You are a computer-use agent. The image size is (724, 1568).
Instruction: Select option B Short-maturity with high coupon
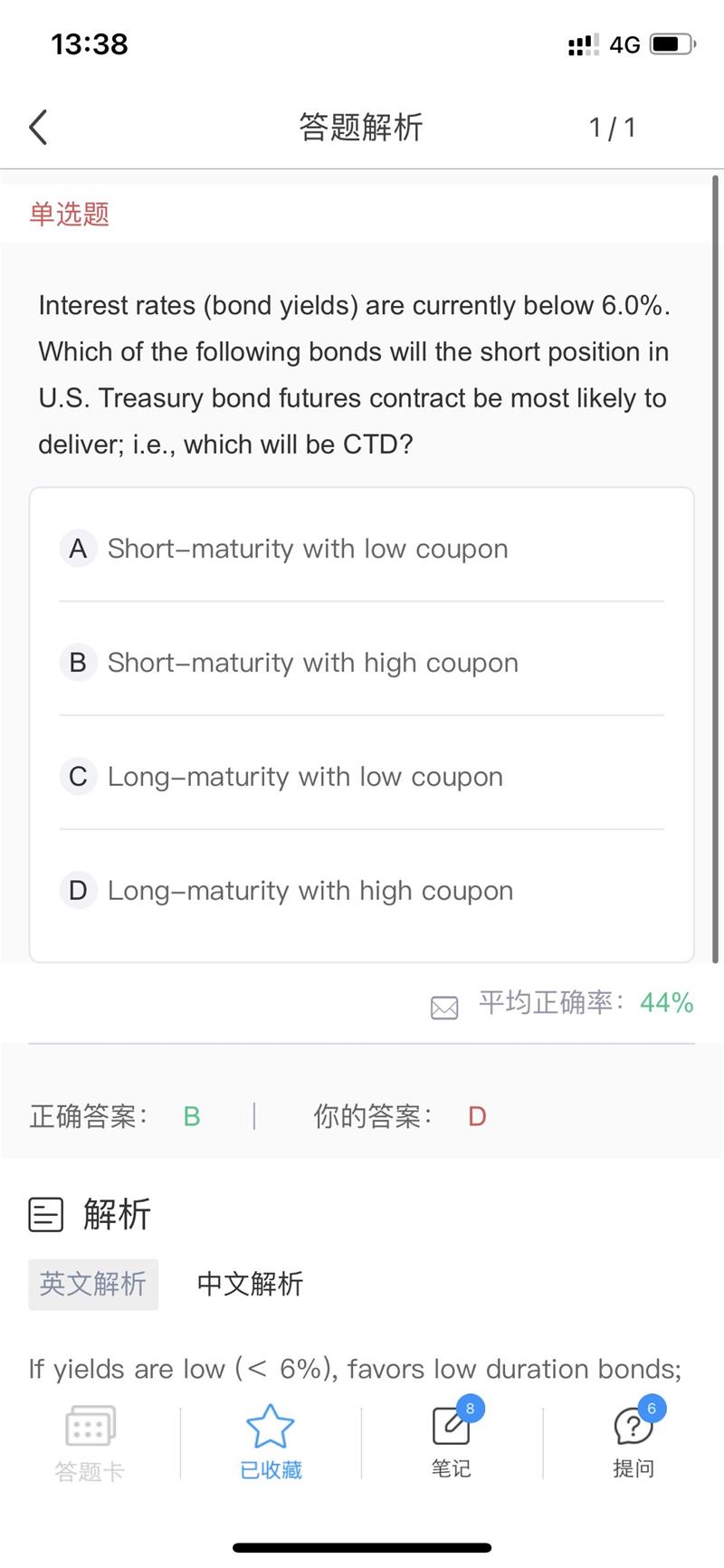coord(312,663)
